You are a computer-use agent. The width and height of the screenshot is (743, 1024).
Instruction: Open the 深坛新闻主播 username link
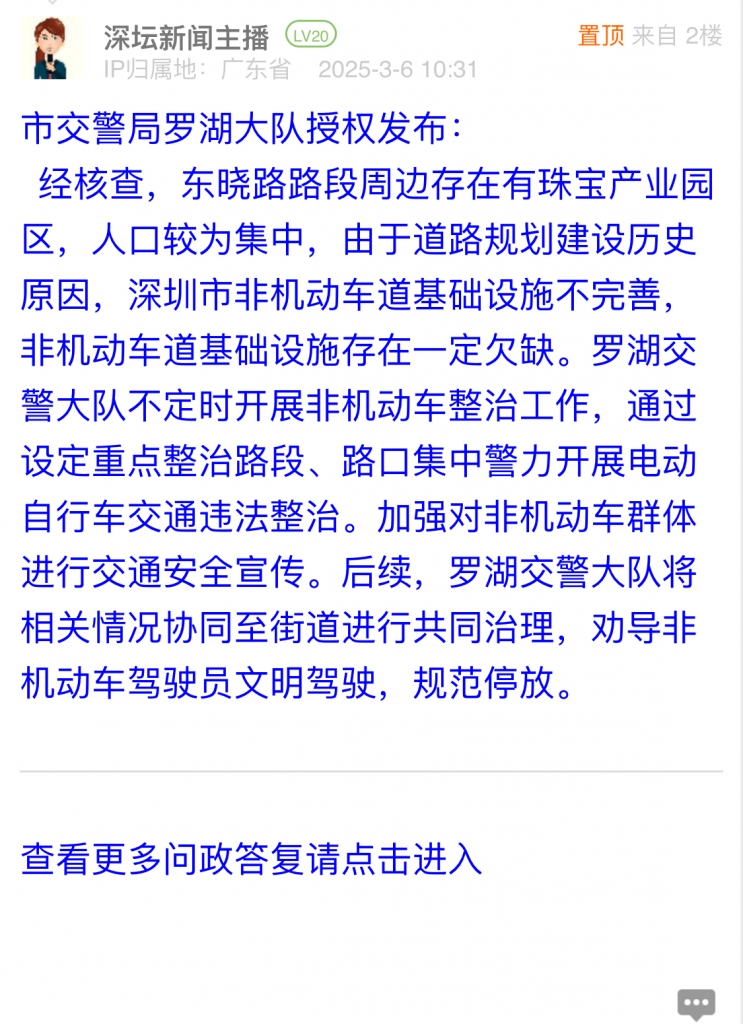[x=186, y=37]
